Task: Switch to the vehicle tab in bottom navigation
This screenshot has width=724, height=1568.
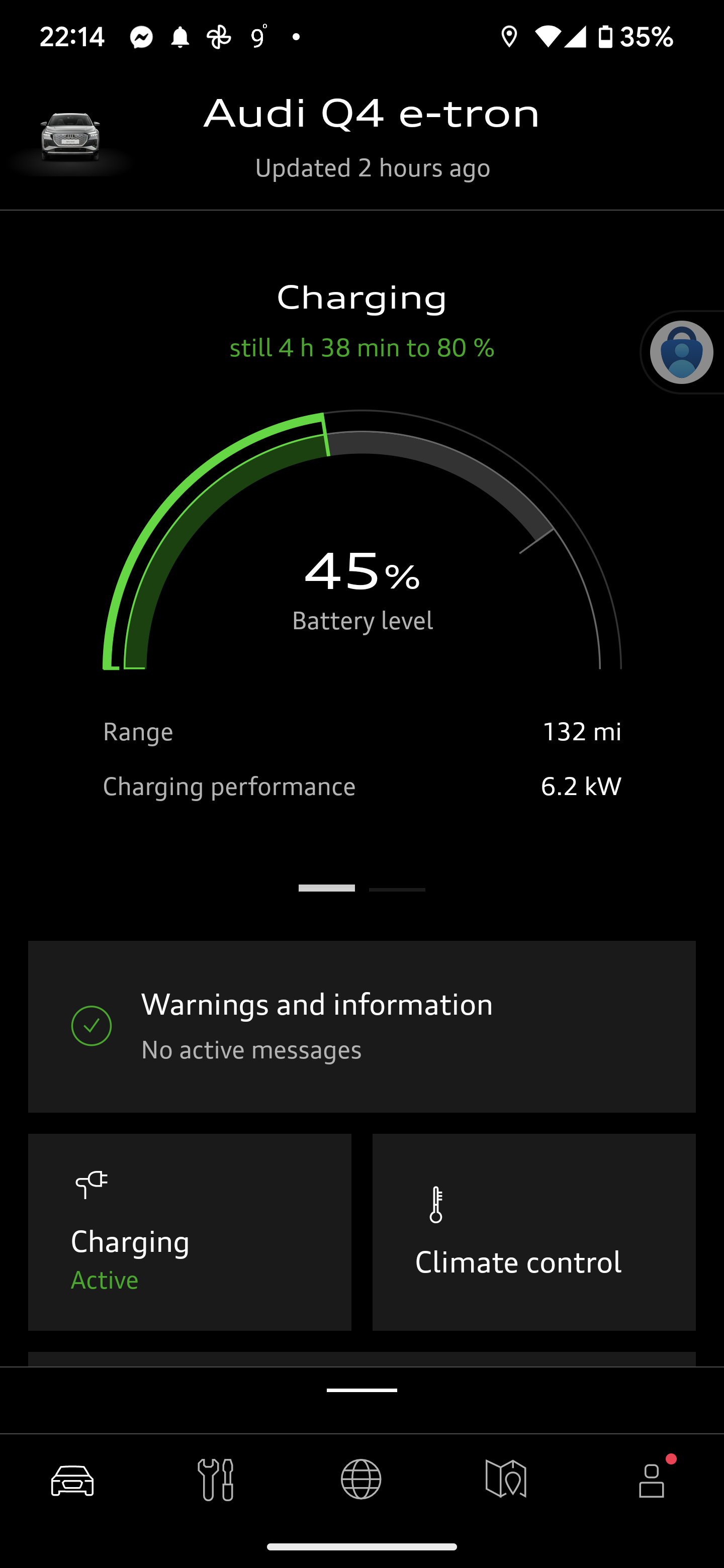Action: click(72, 1480)
